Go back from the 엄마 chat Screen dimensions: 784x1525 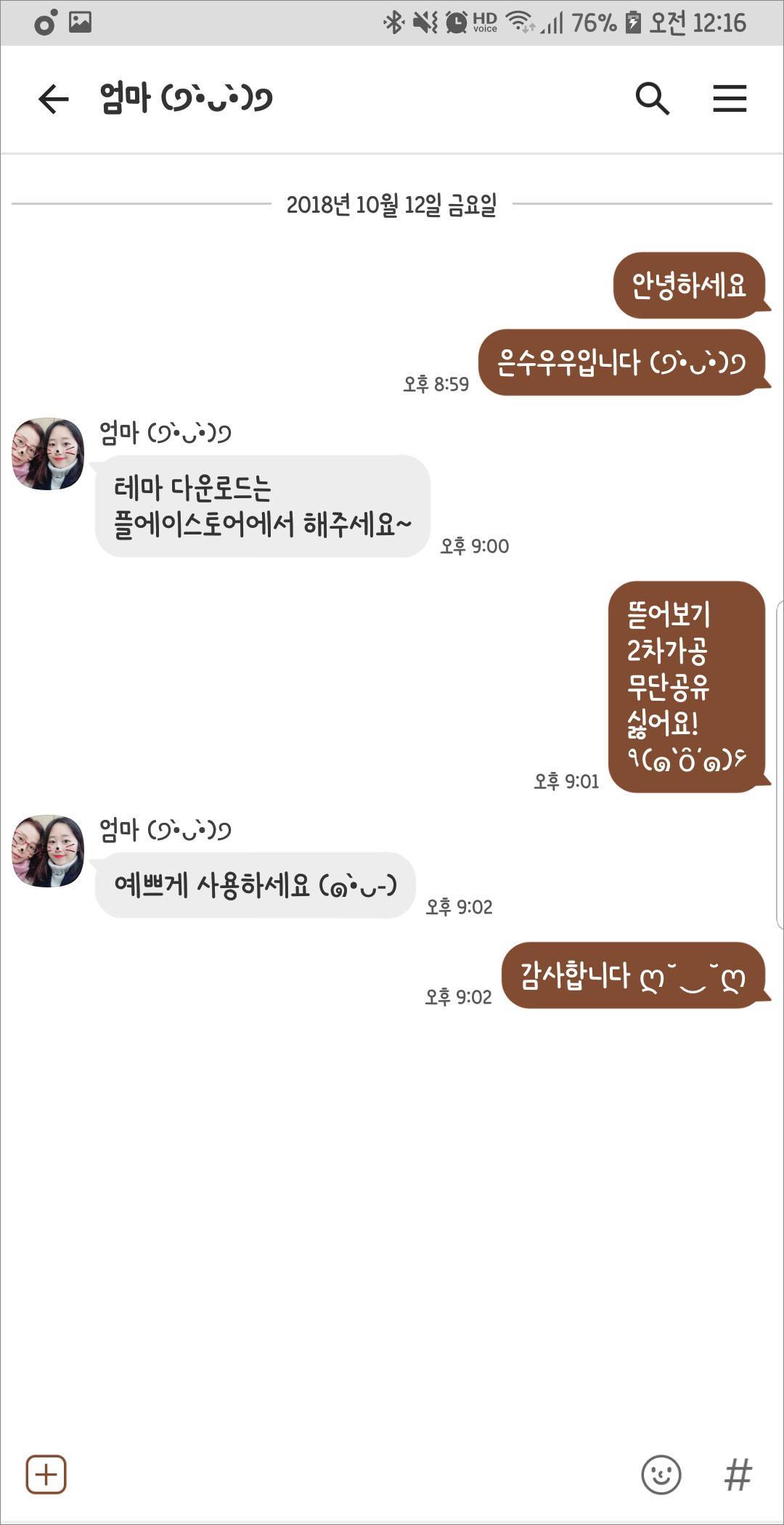point(53,99)
